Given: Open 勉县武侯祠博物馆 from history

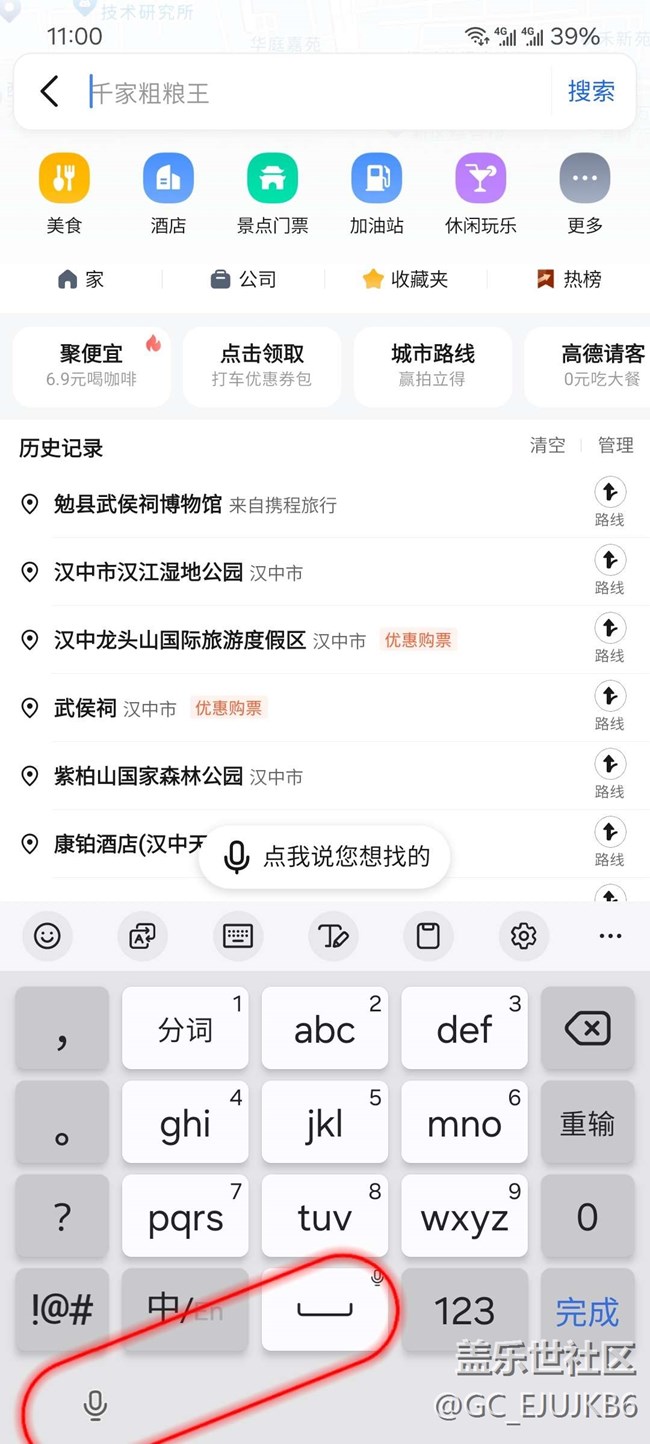Looking at the screenshot, I should click(138, 504).
